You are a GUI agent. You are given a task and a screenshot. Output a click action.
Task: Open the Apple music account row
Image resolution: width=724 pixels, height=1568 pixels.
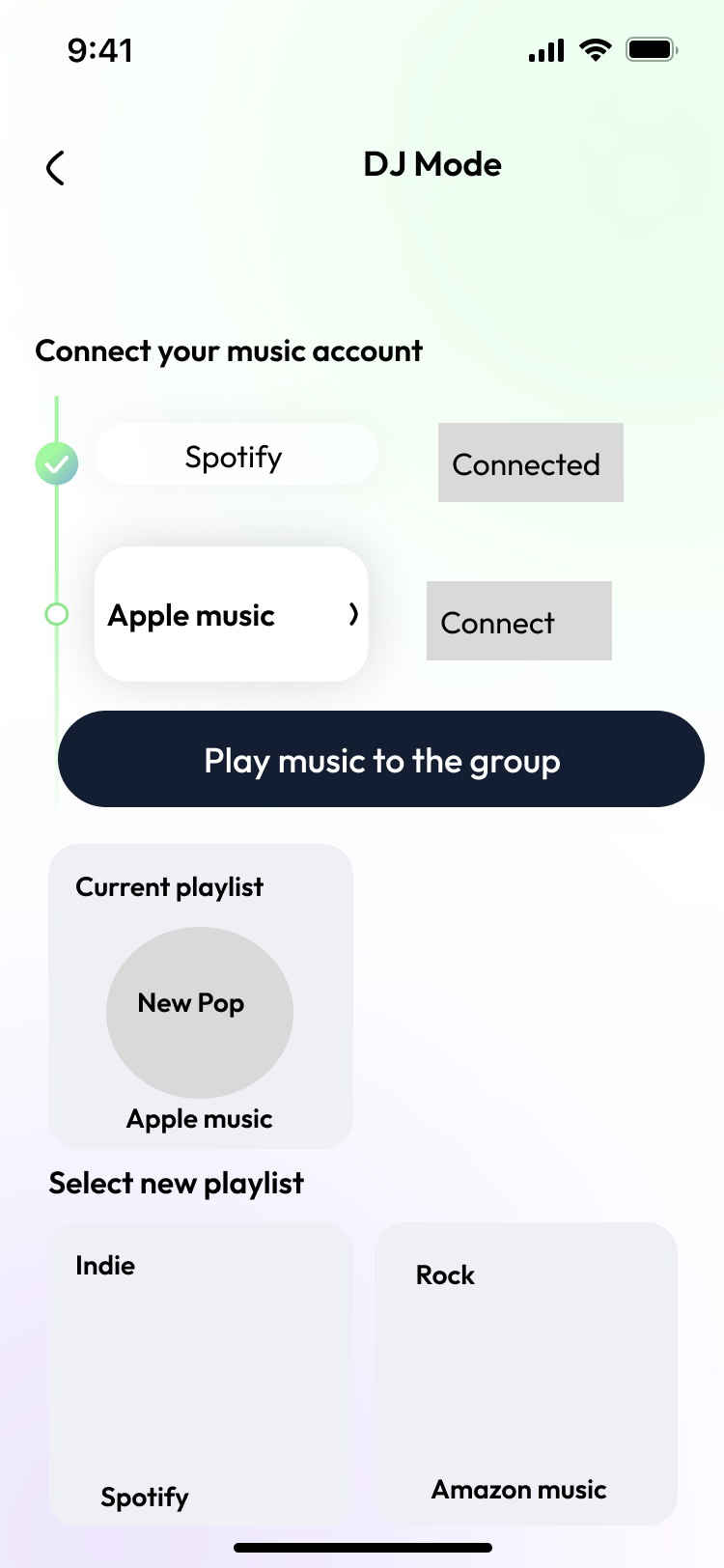click(232, 614)
